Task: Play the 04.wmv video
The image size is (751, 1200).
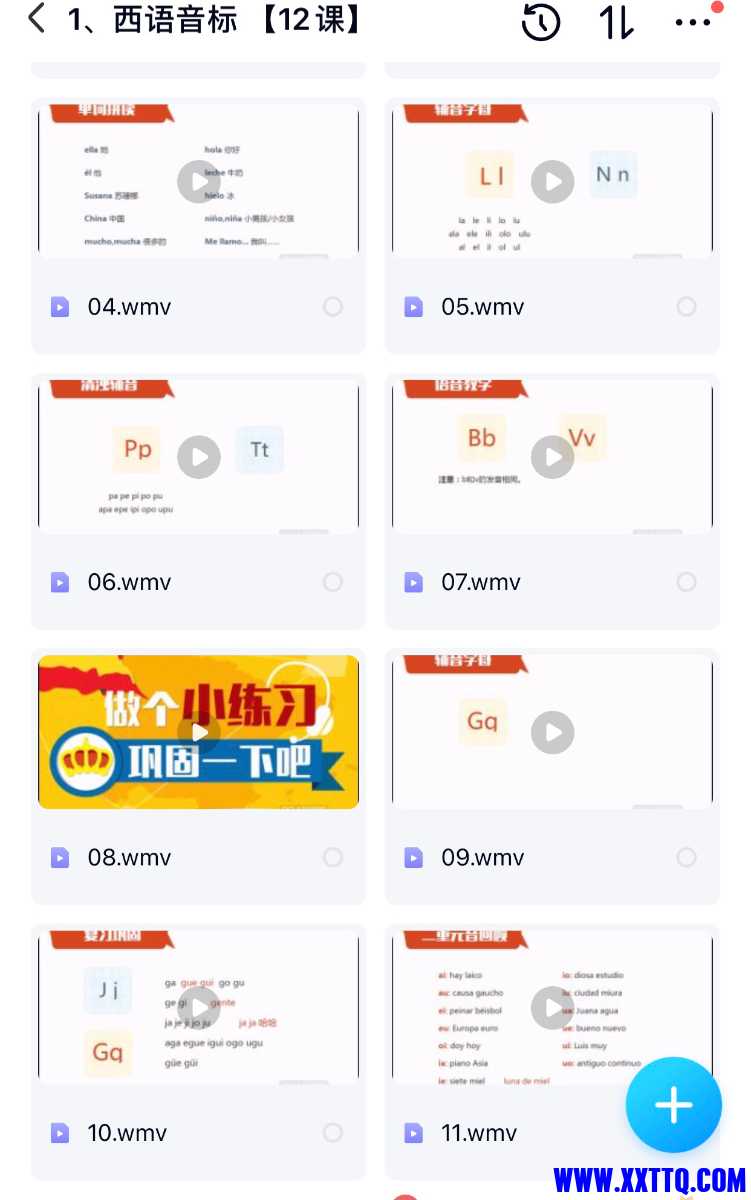Action: click(198, 182)
